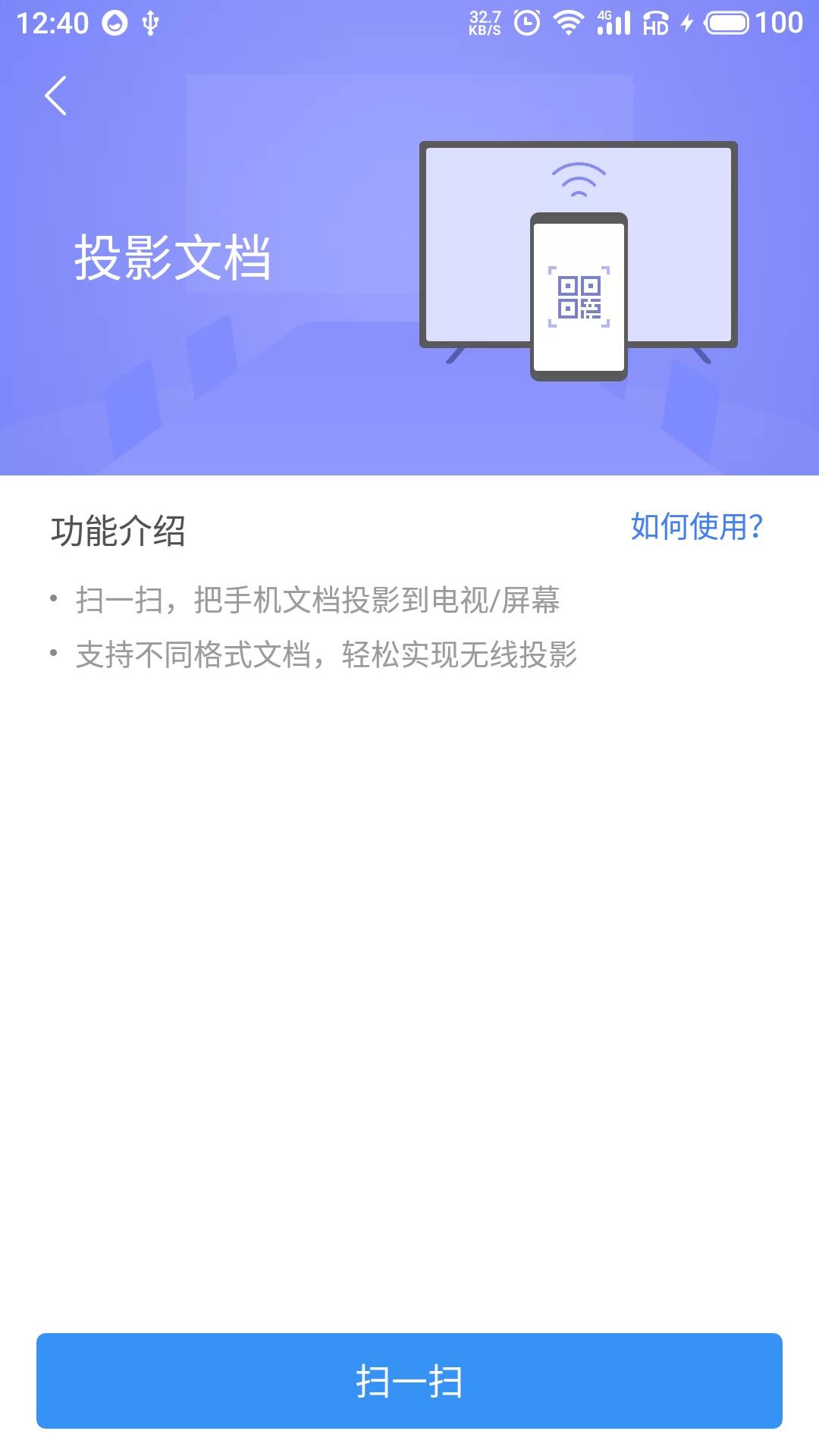The width and height of the screenshot is (819, 1456).
Task: Tap the alarm clock icon in the status bar
Action: [x=525, y=21]
